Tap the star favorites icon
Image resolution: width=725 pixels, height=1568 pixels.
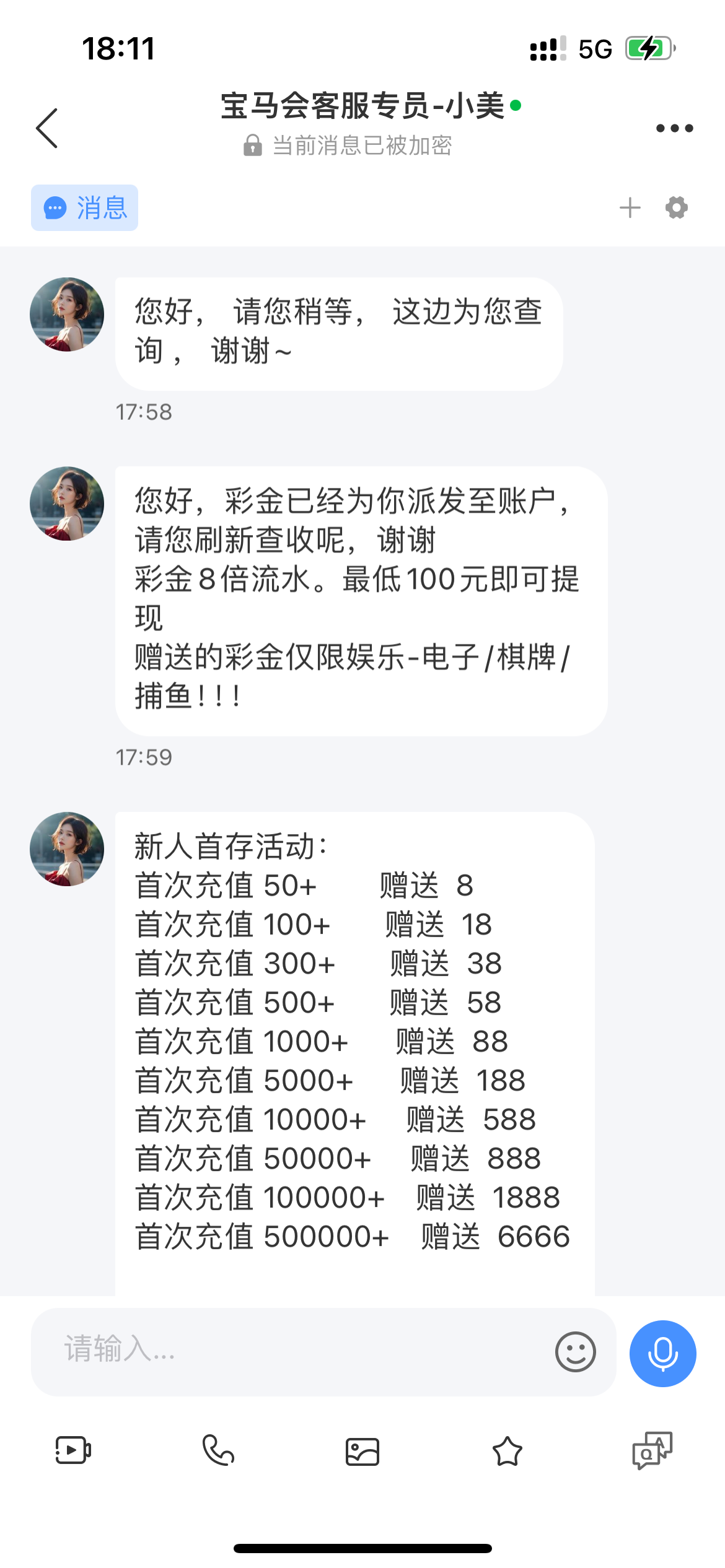pyautogui.click(x=507, y=1451)
